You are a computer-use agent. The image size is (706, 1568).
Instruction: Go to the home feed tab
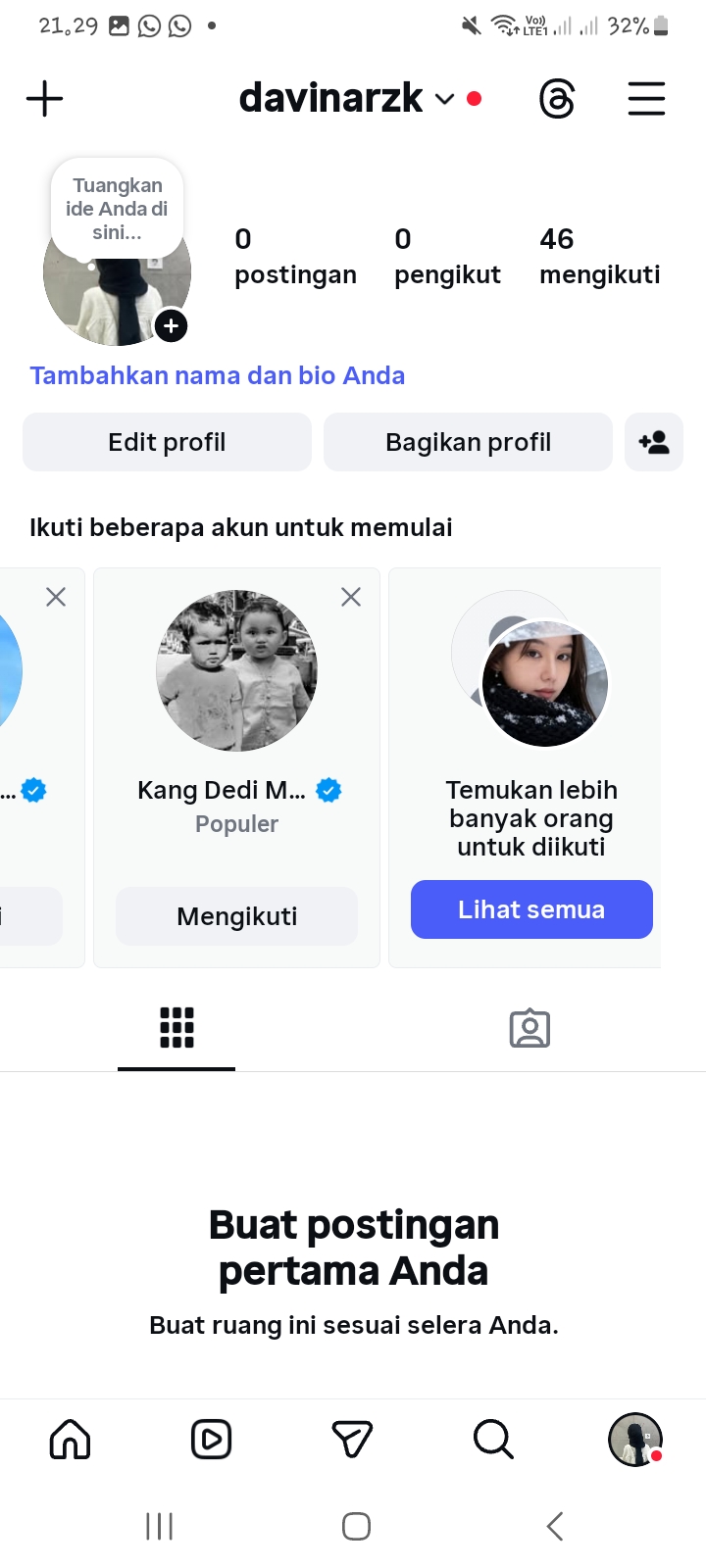[x=70, y=1440]
